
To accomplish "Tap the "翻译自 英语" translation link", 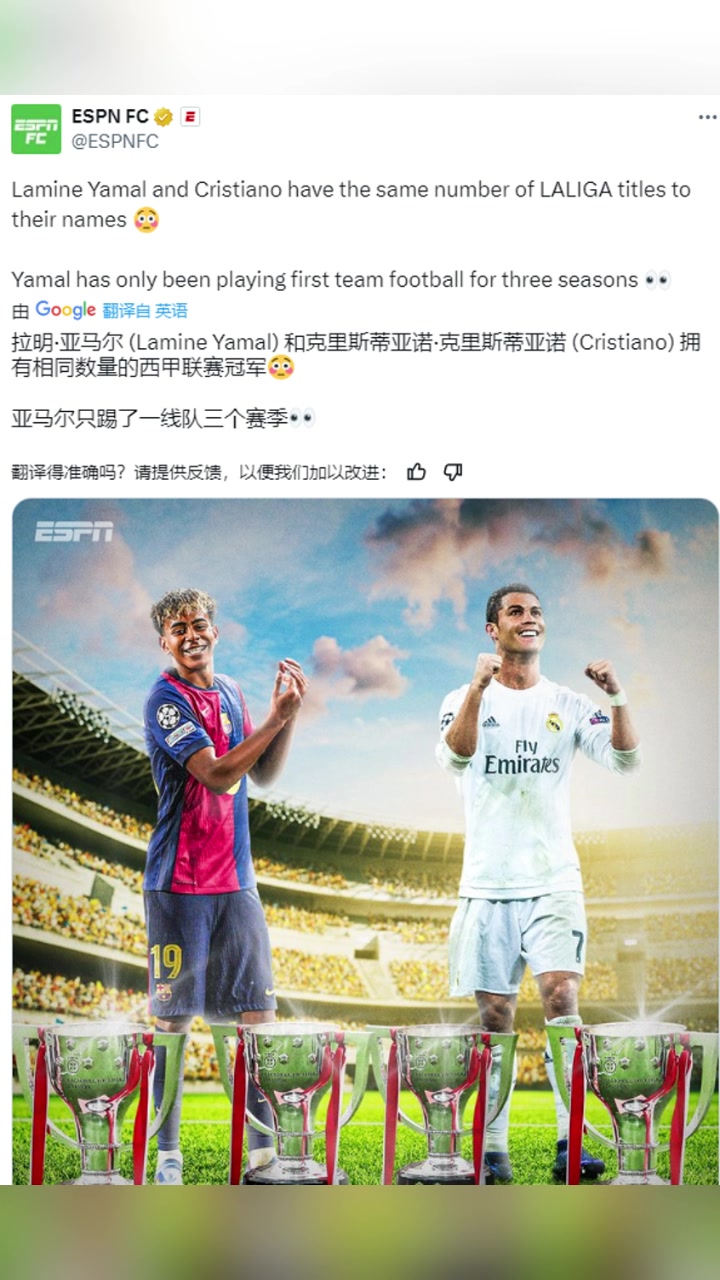I will [x=145, y=310].
